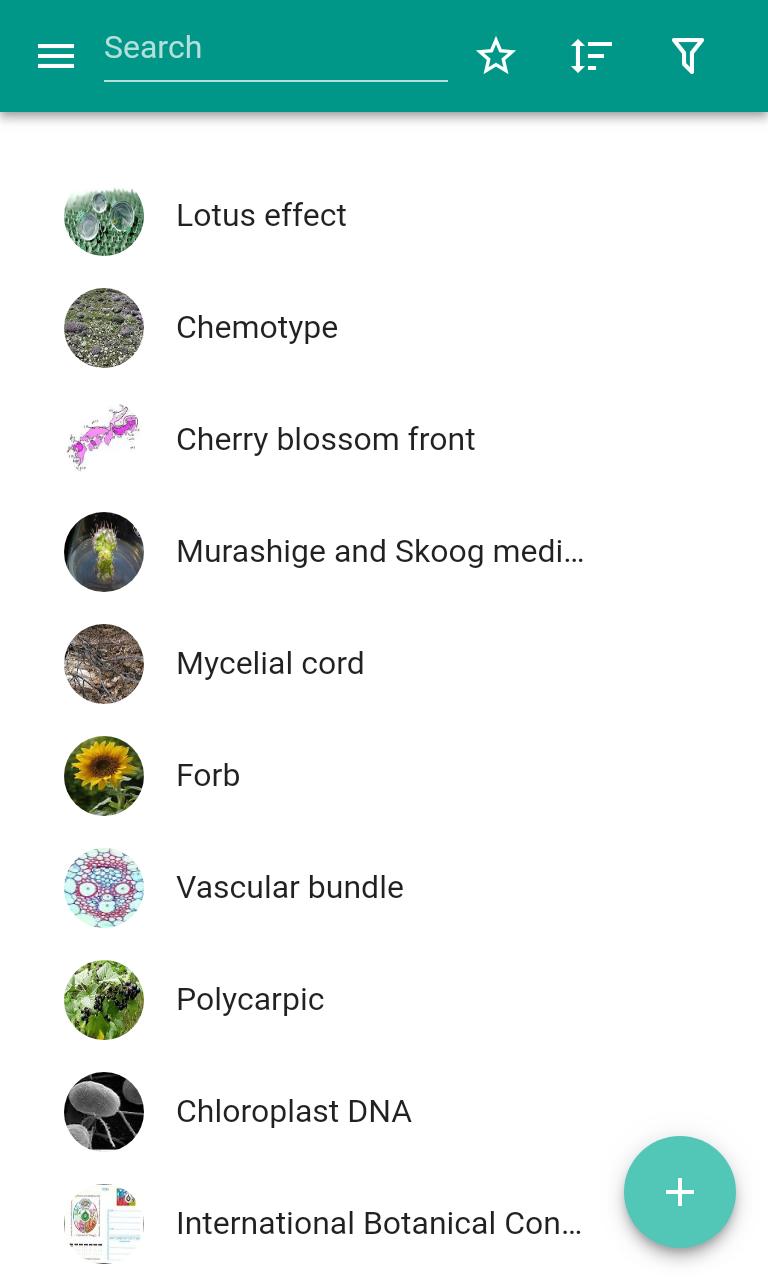This screenshot has height=1280, width=768.
Task: Open the sort options
Action: [x=591, y=56]
